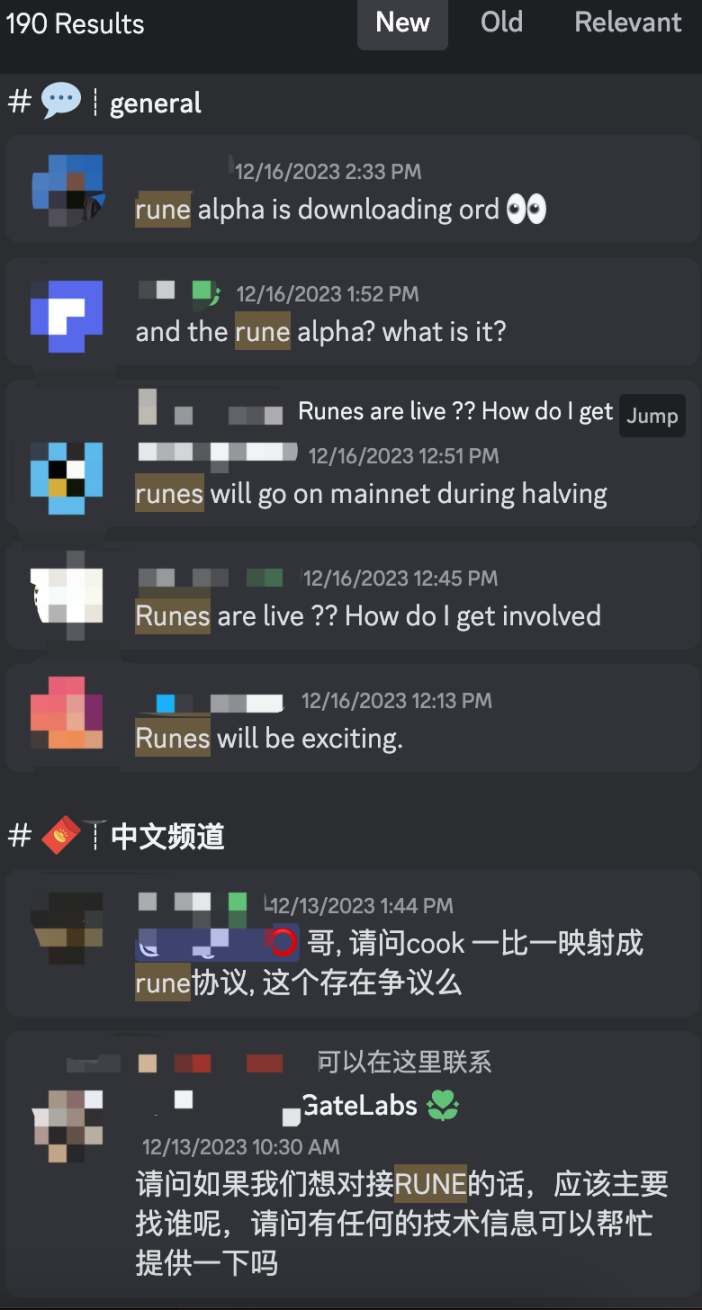The image size is (702, 1310).
Task: Open the GateLabs message about RUNE integration
Action: click(x=400, y=1210)
